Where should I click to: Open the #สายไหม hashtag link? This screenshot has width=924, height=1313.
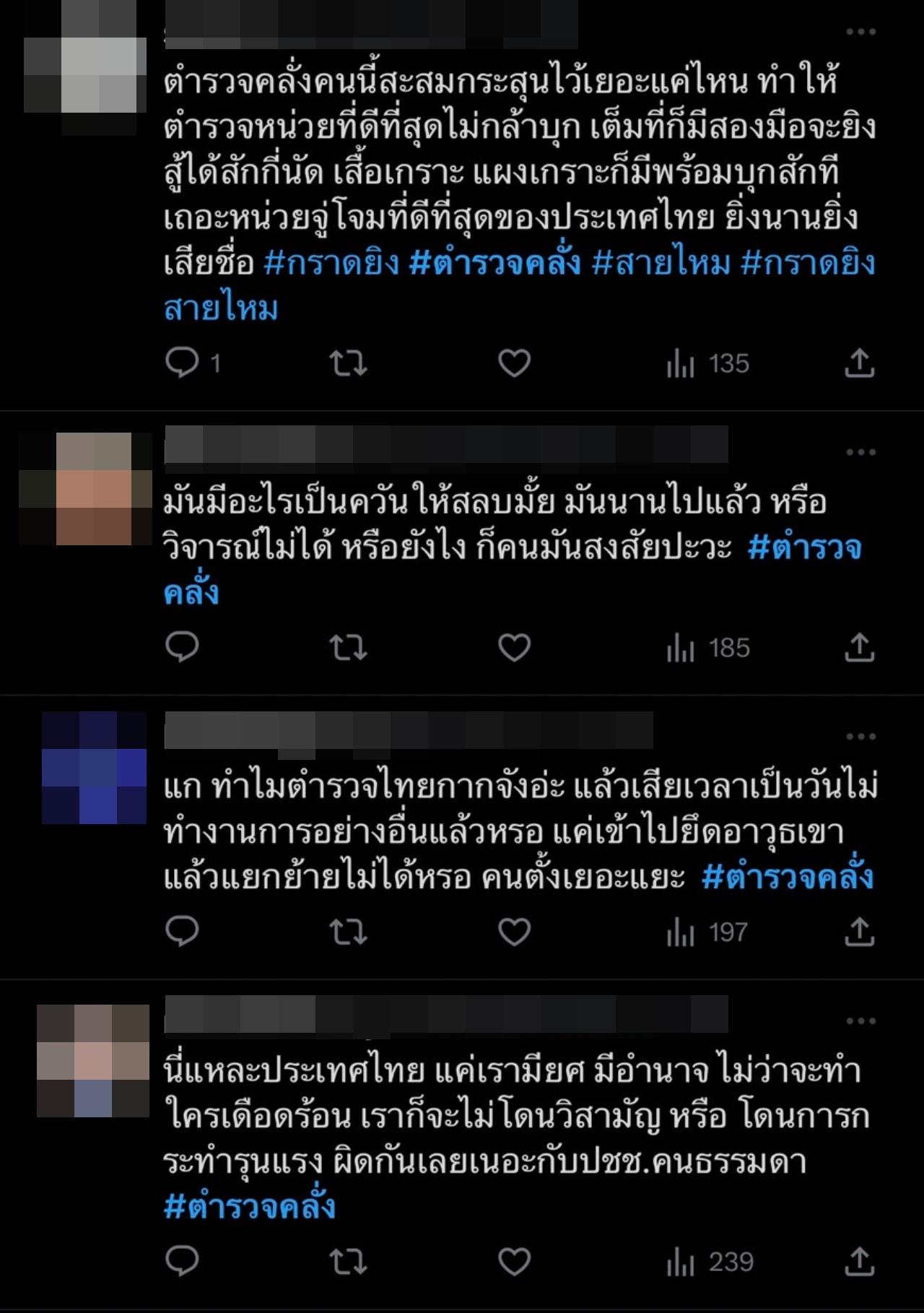tap(661, 262)
